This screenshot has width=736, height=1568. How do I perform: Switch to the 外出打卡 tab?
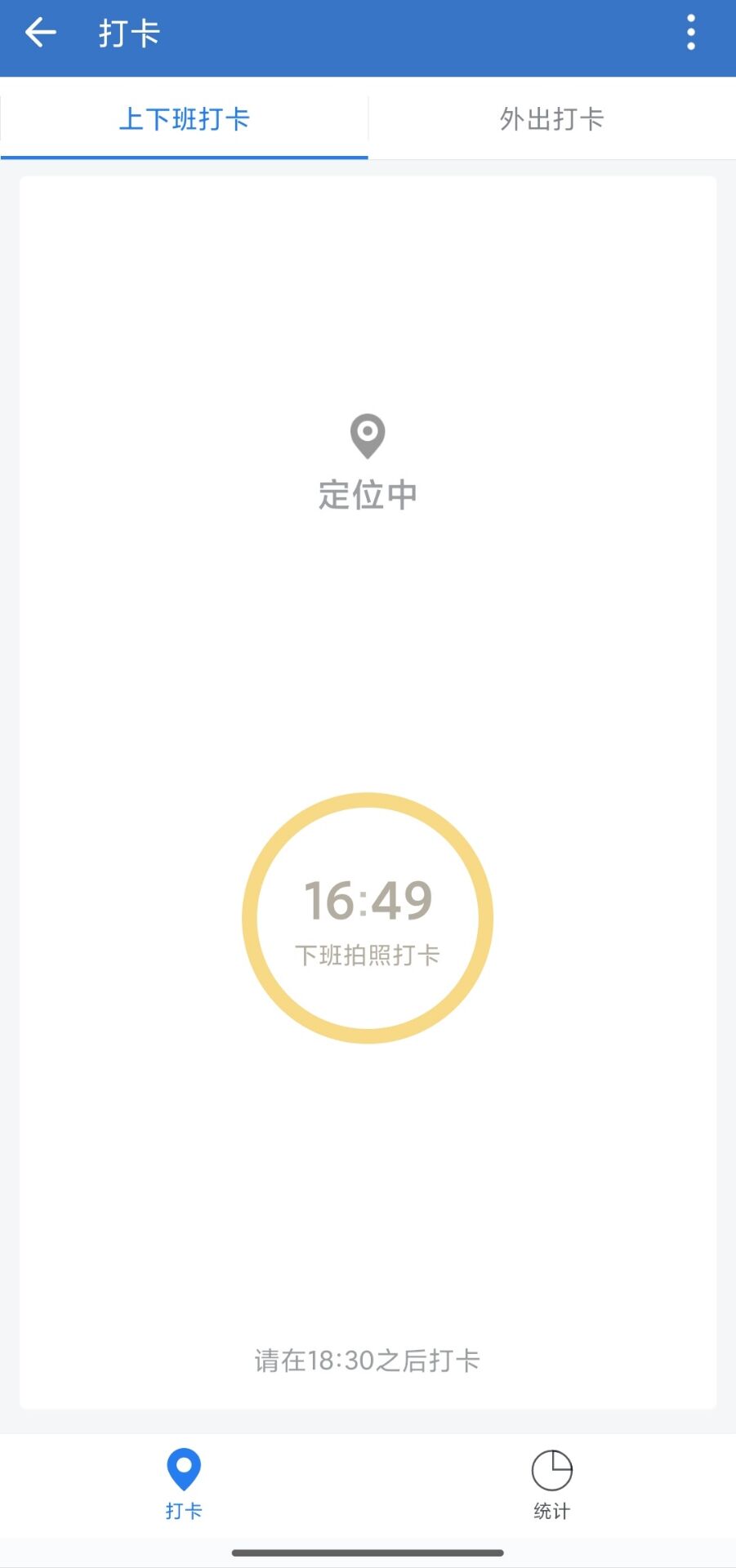552,119
